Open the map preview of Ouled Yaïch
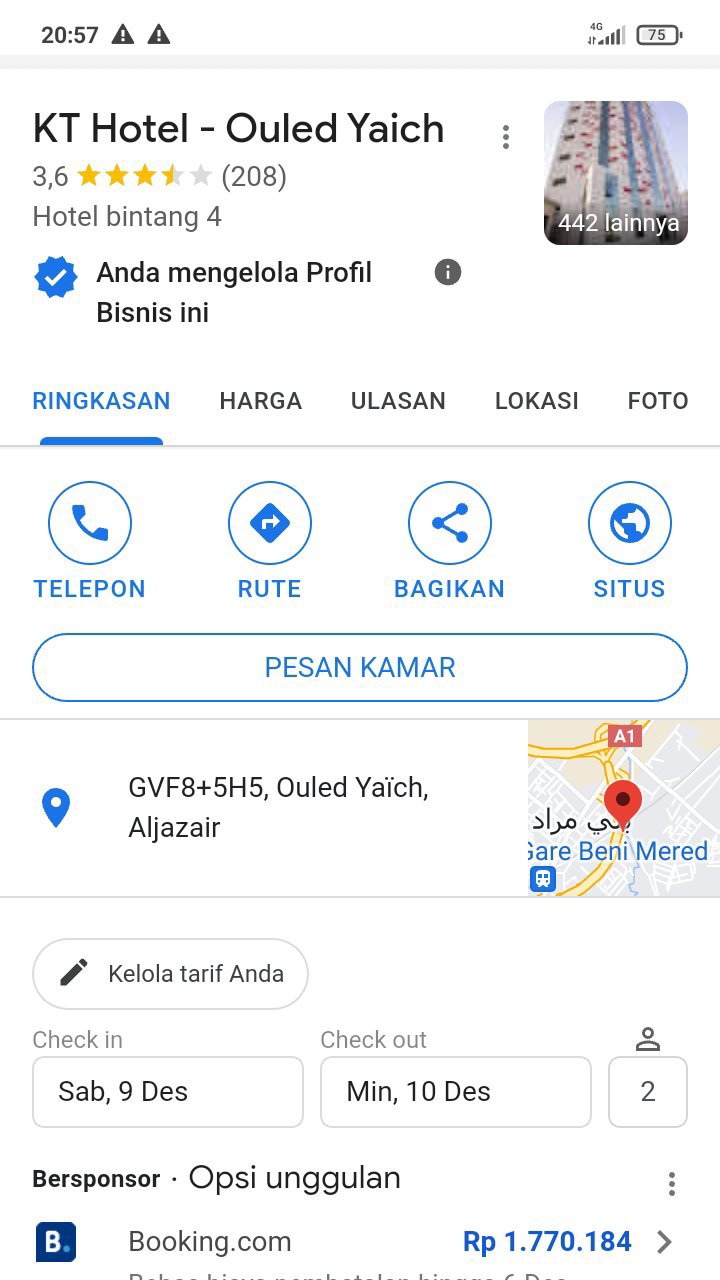 click(x=624, y=808)
